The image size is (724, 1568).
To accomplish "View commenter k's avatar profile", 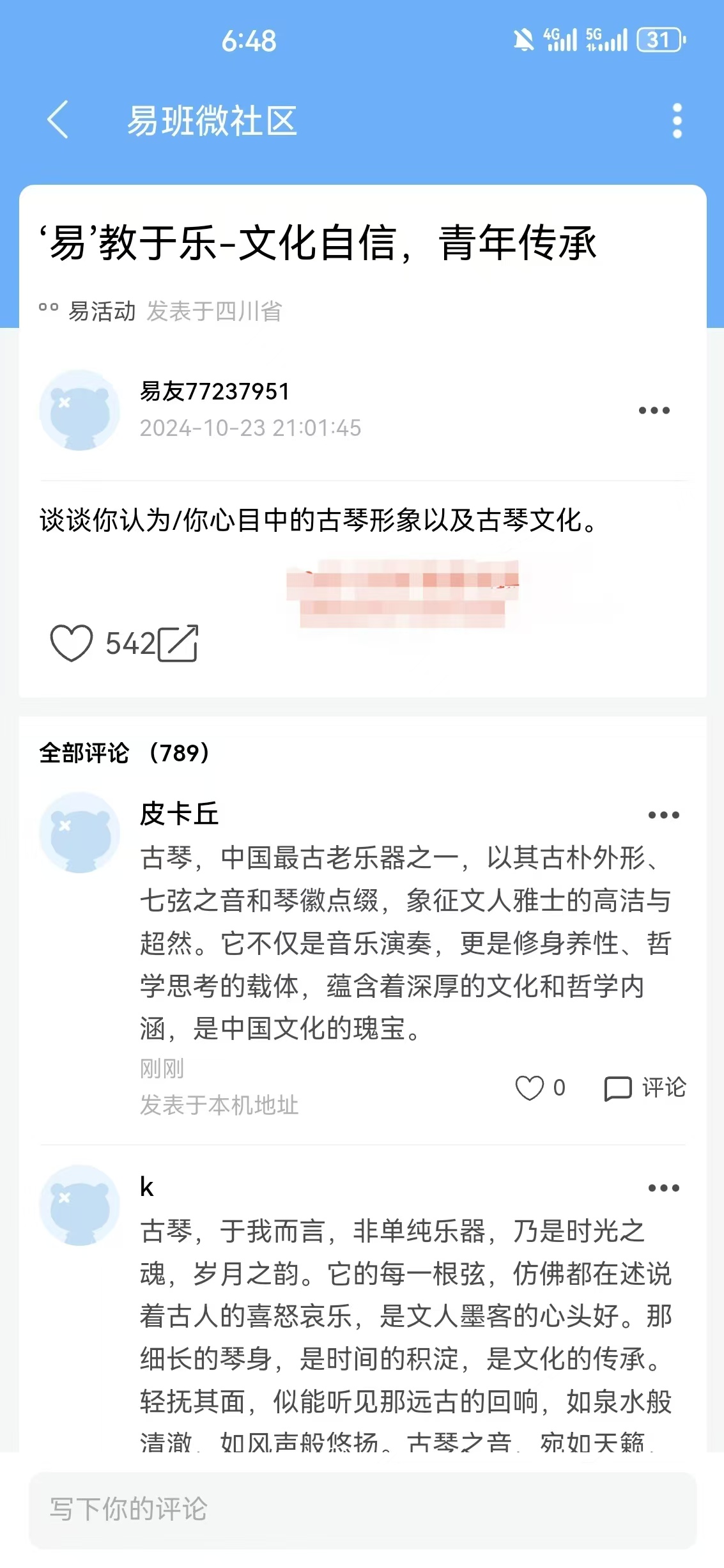I will click(80, 1205).
